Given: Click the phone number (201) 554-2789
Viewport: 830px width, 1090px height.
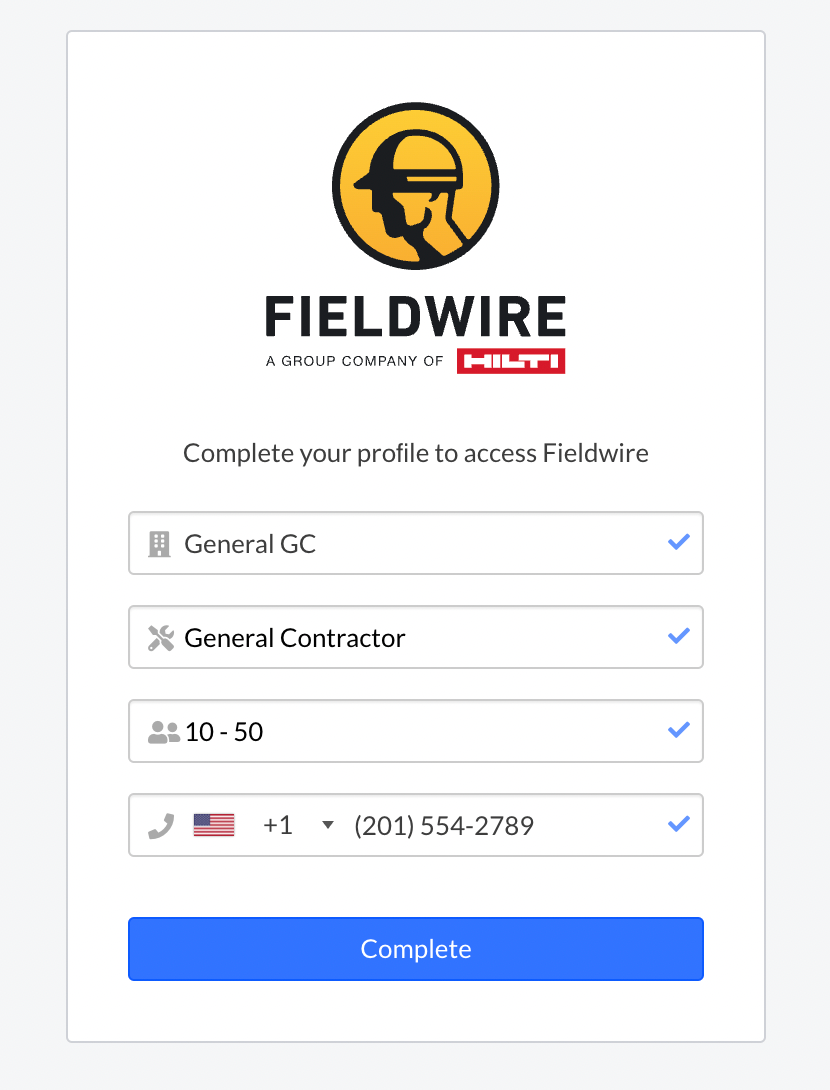Looking at the screenshot, I should [443, 825].
